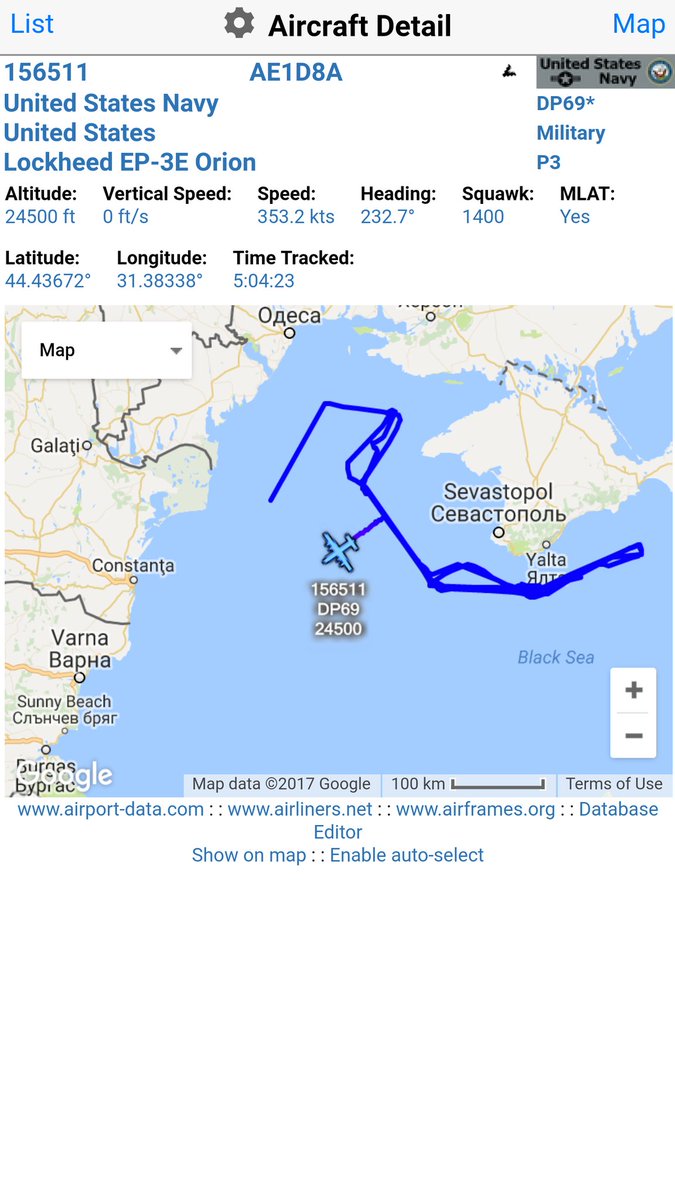Open the map type dropdown
This screenshot has width=675, height=1200.
pyautogui.click(x=107, y=350)
